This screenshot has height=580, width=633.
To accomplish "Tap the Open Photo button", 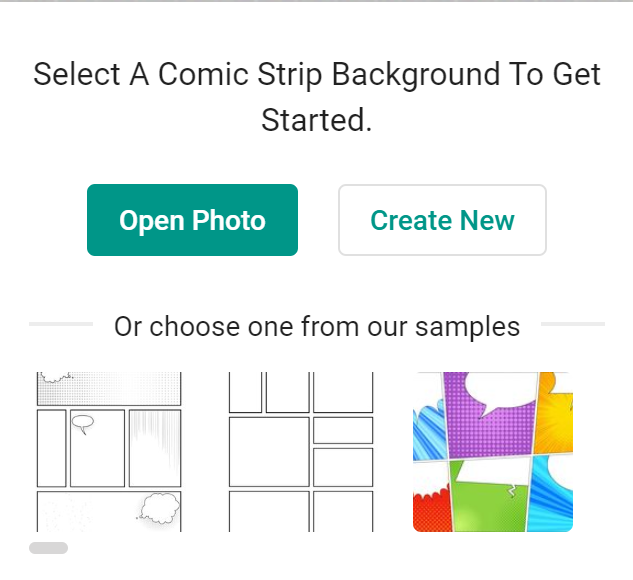I will (192, 220).
